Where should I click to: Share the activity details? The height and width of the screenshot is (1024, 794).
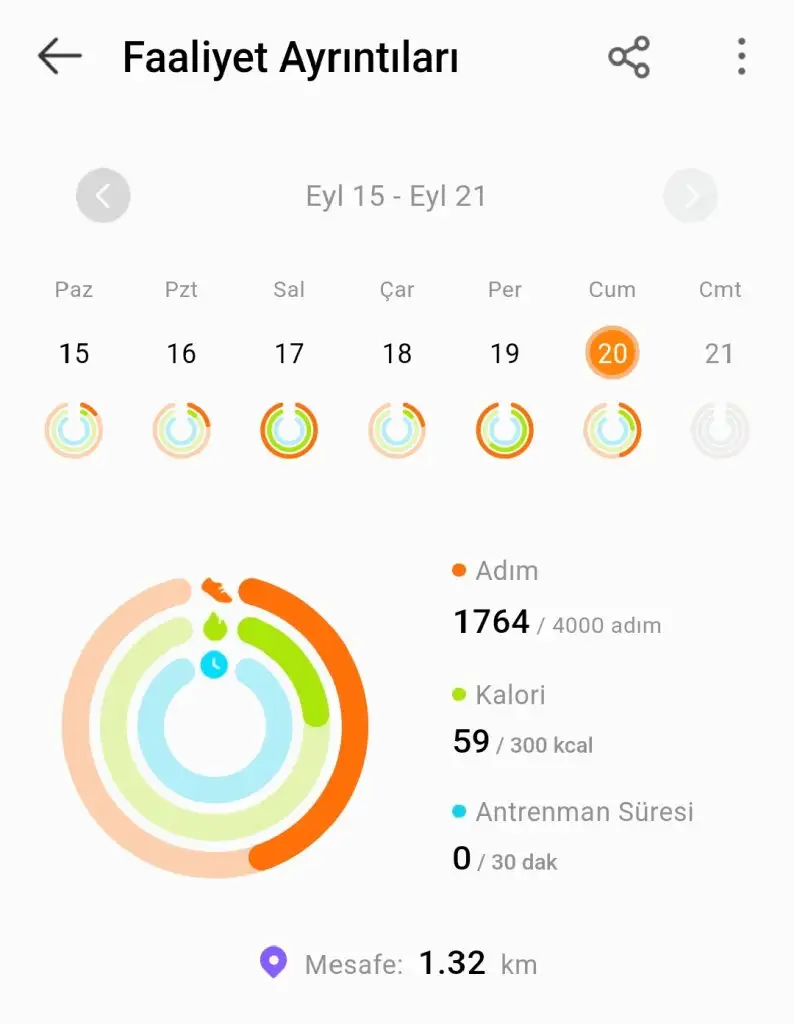click(629, 57)
